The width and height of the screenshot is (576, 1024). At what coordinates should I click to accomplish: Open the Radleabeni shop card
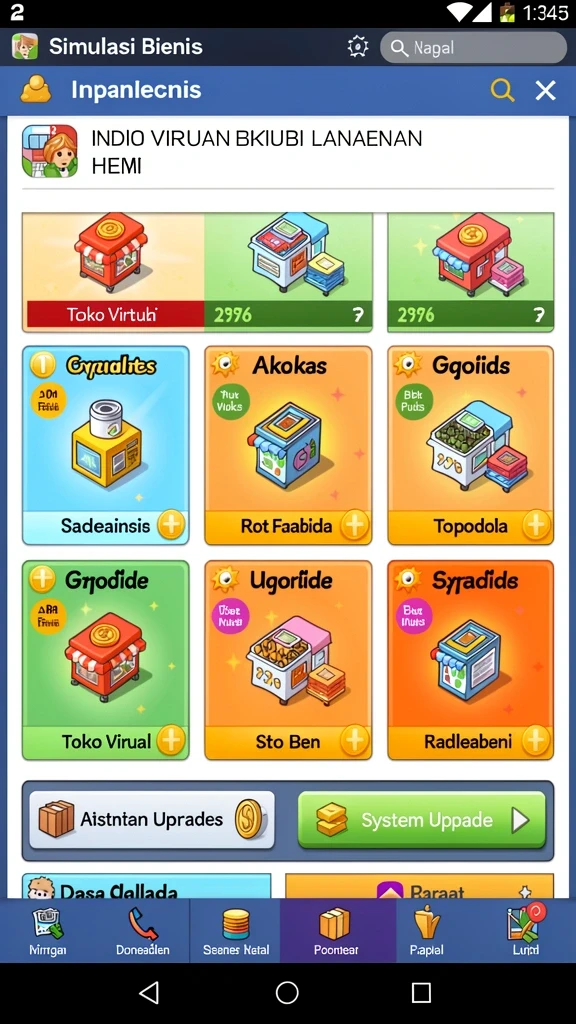470,660
